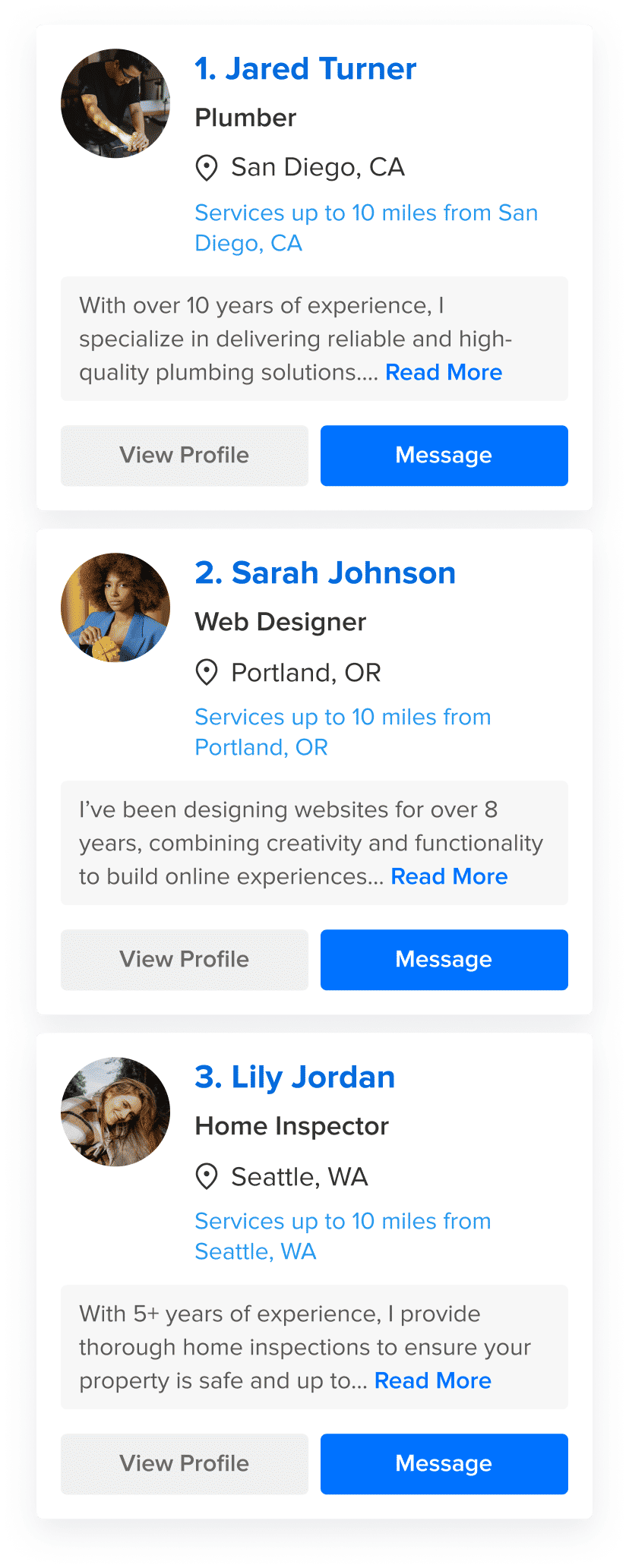
Task: Expand Read More in Sarah's web design description
Action: coord(449,876)
